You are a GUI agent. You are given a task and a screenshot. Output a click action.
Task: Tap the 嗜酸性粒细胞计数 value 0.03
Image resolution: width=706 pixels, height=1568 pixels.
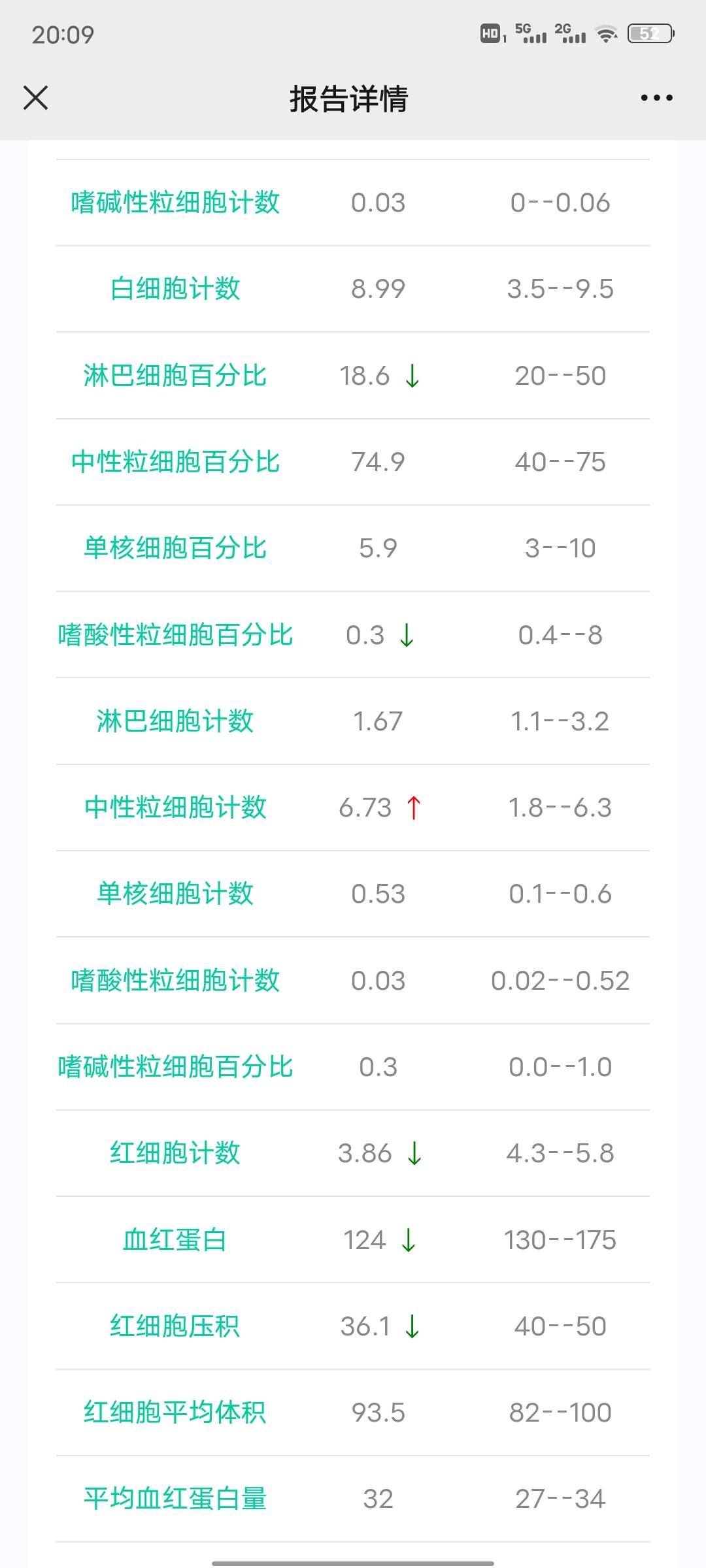(x=379, y=981)
